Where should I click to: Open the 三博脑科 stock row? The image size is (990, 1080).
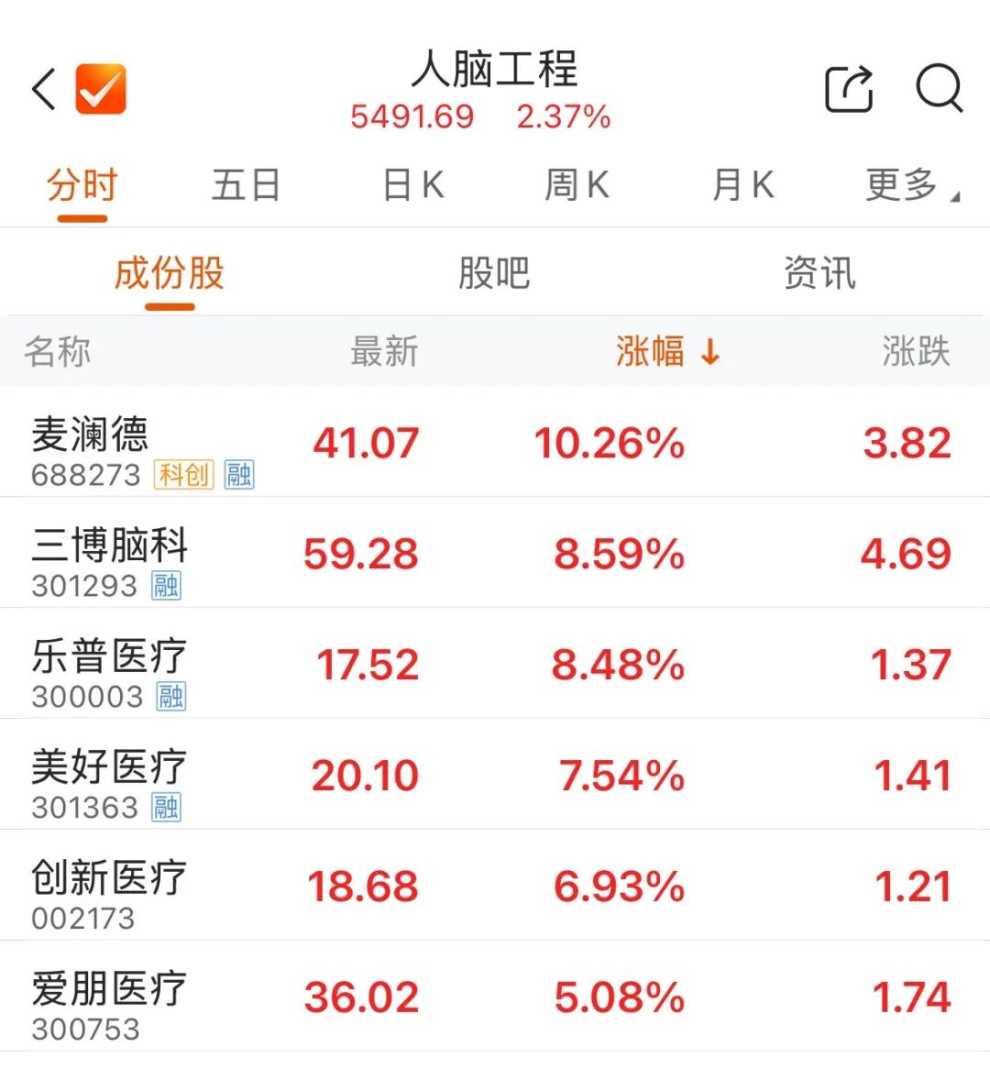click(494, 554)
